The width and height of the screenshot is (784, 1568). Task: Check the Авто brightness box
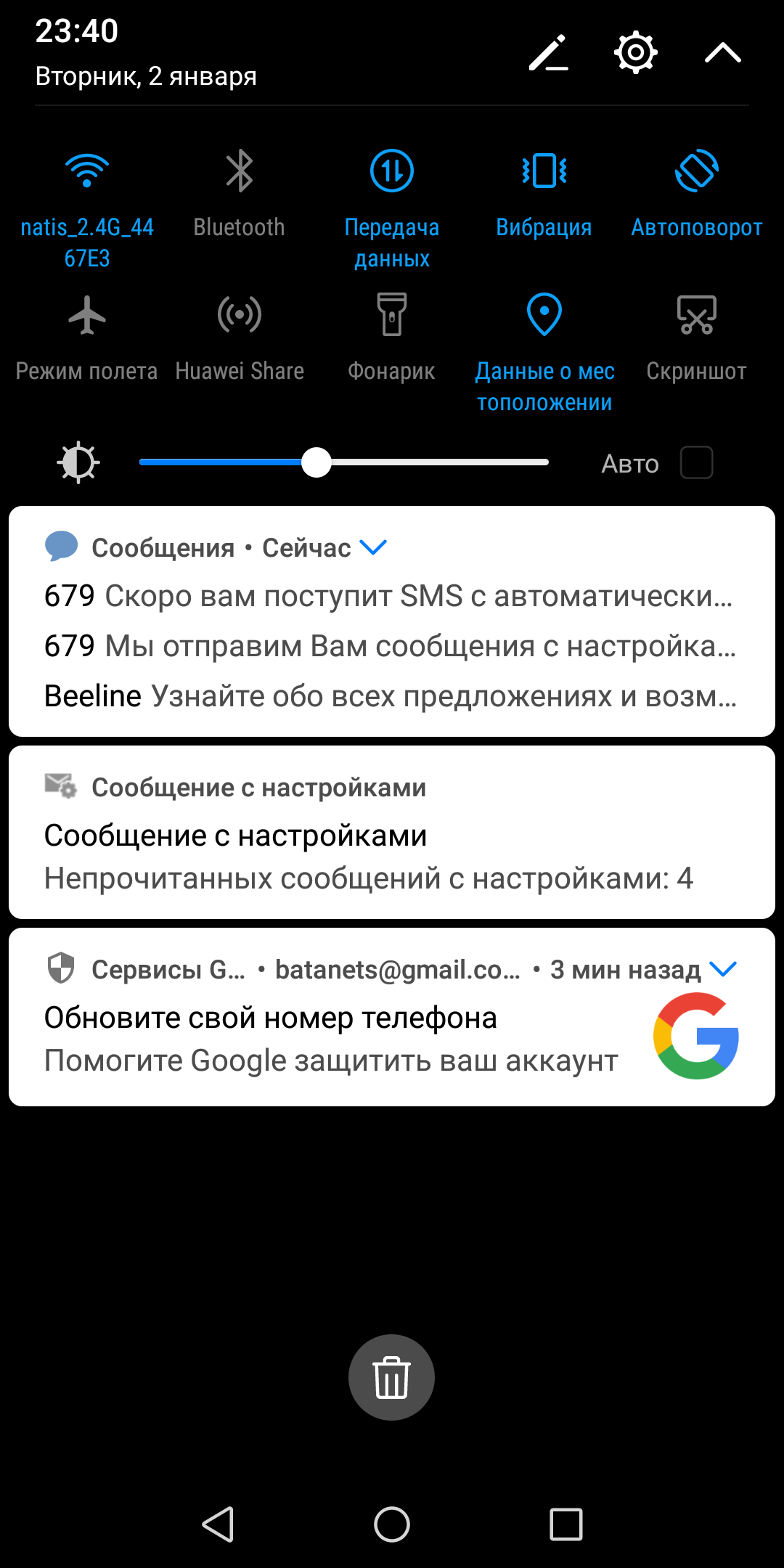coord(696,463)
